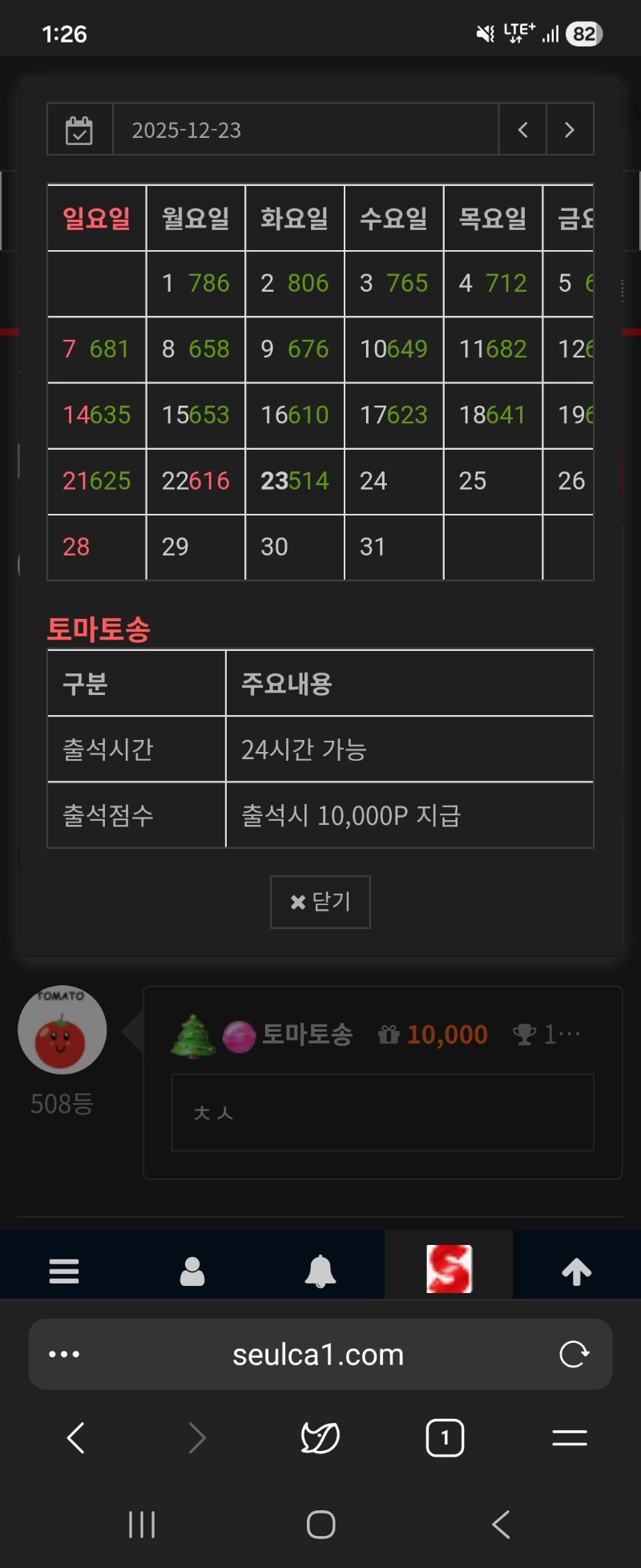This screenshot has height=1568, width=641.
Task: Go back to the previous web page
Action: tap(76, 1437)
